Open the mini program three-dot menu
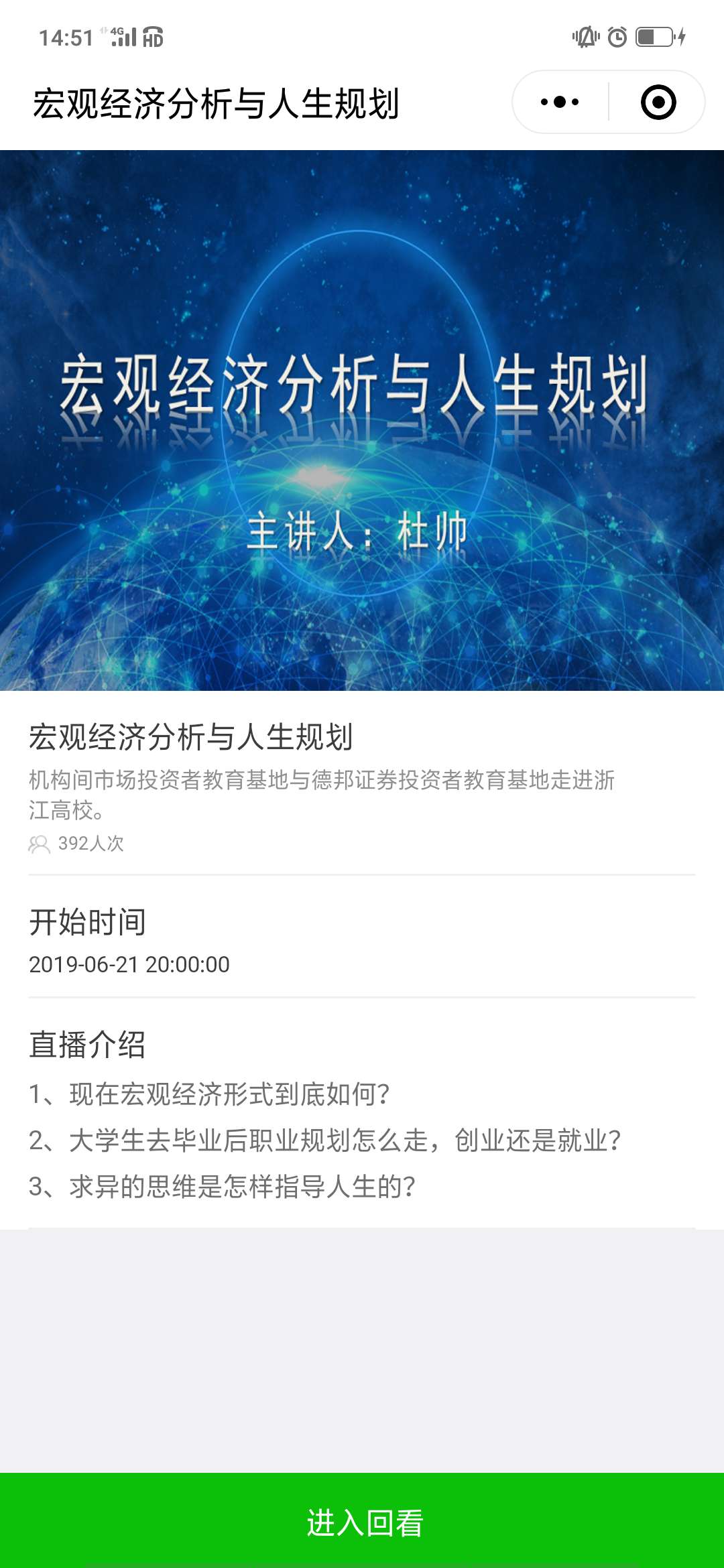724x1568 pixels. 560,103
